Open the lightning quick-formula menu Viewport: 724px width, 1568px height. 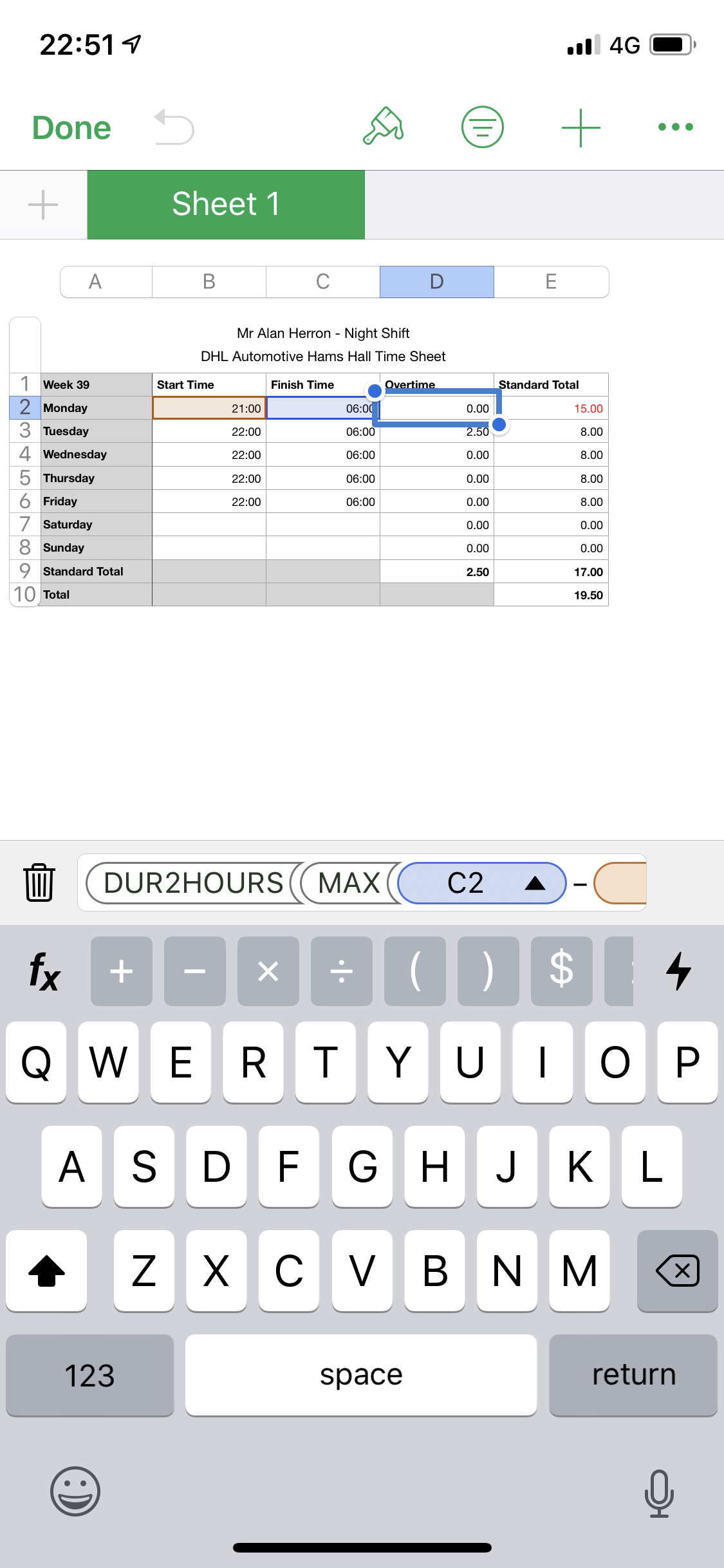point(678,971)
